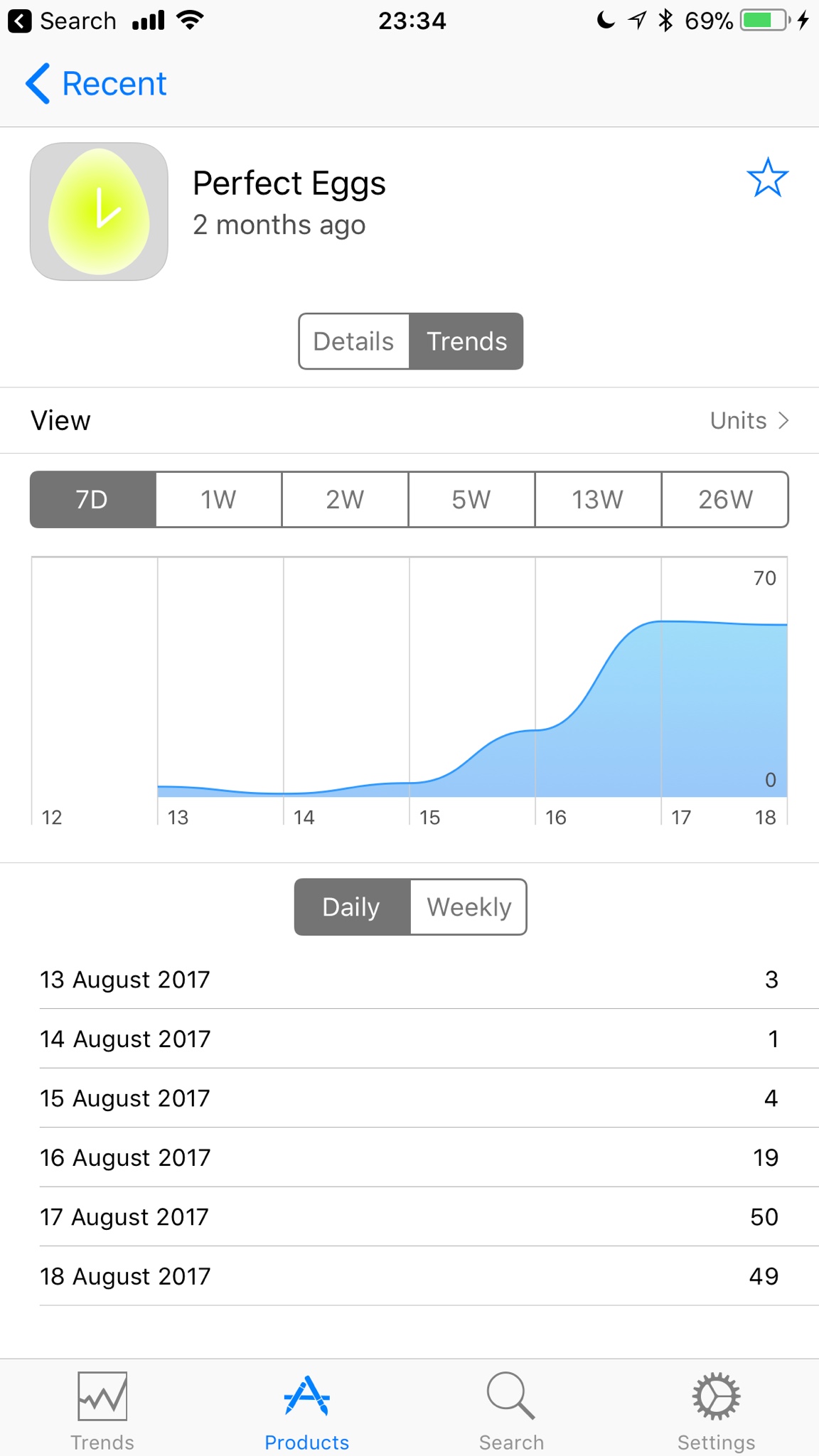This screenshot has width=819, height=1456.
Task: Switch chart to 2W range
Action: click(x=345, y=499)
